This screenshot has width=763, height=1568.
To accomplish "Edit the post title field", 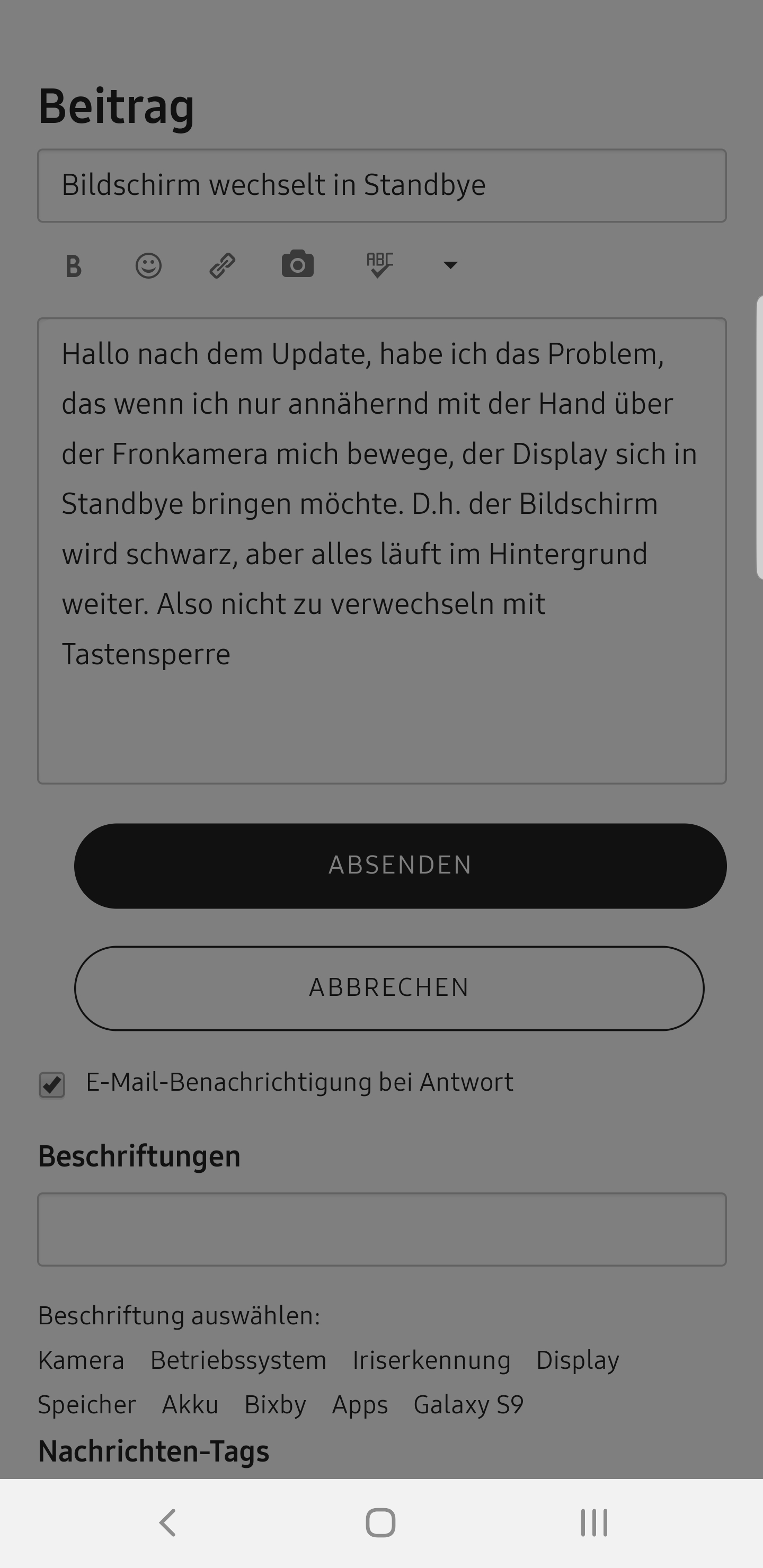I will (382, 185).
